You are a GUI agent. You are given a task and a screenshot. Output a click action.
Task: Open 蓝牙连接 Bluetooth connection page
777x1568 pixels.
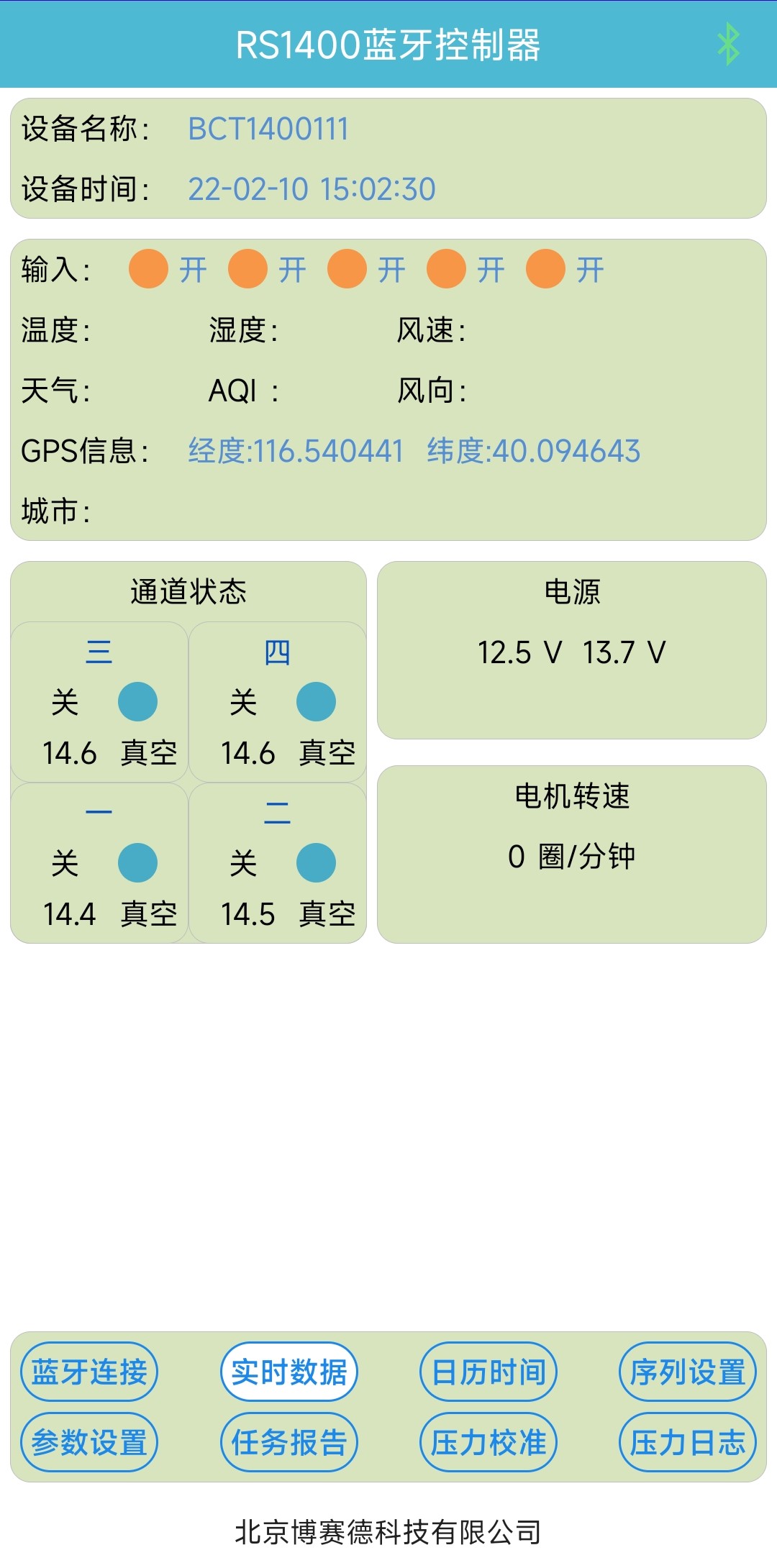(x=89, y=1372)
